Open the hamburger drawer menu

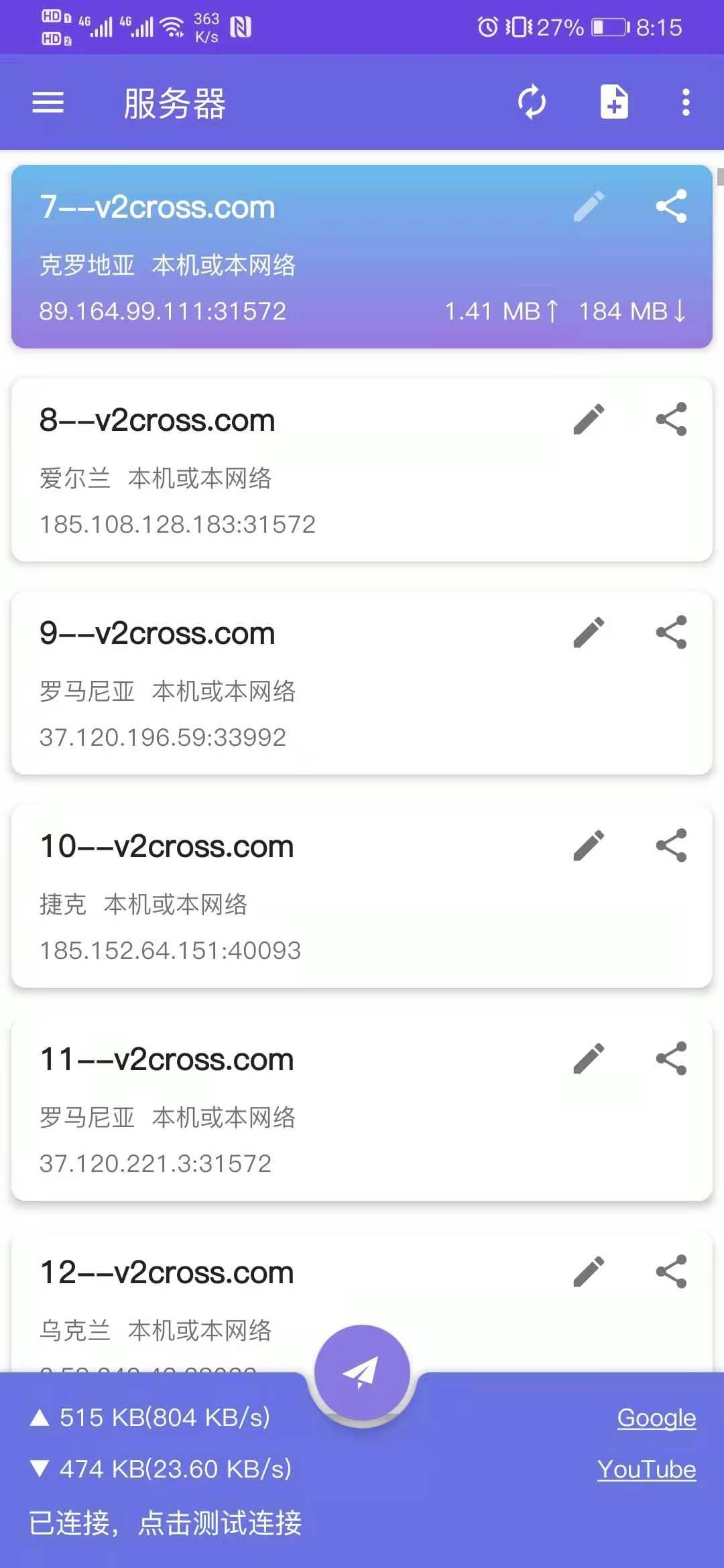(48, 103)
